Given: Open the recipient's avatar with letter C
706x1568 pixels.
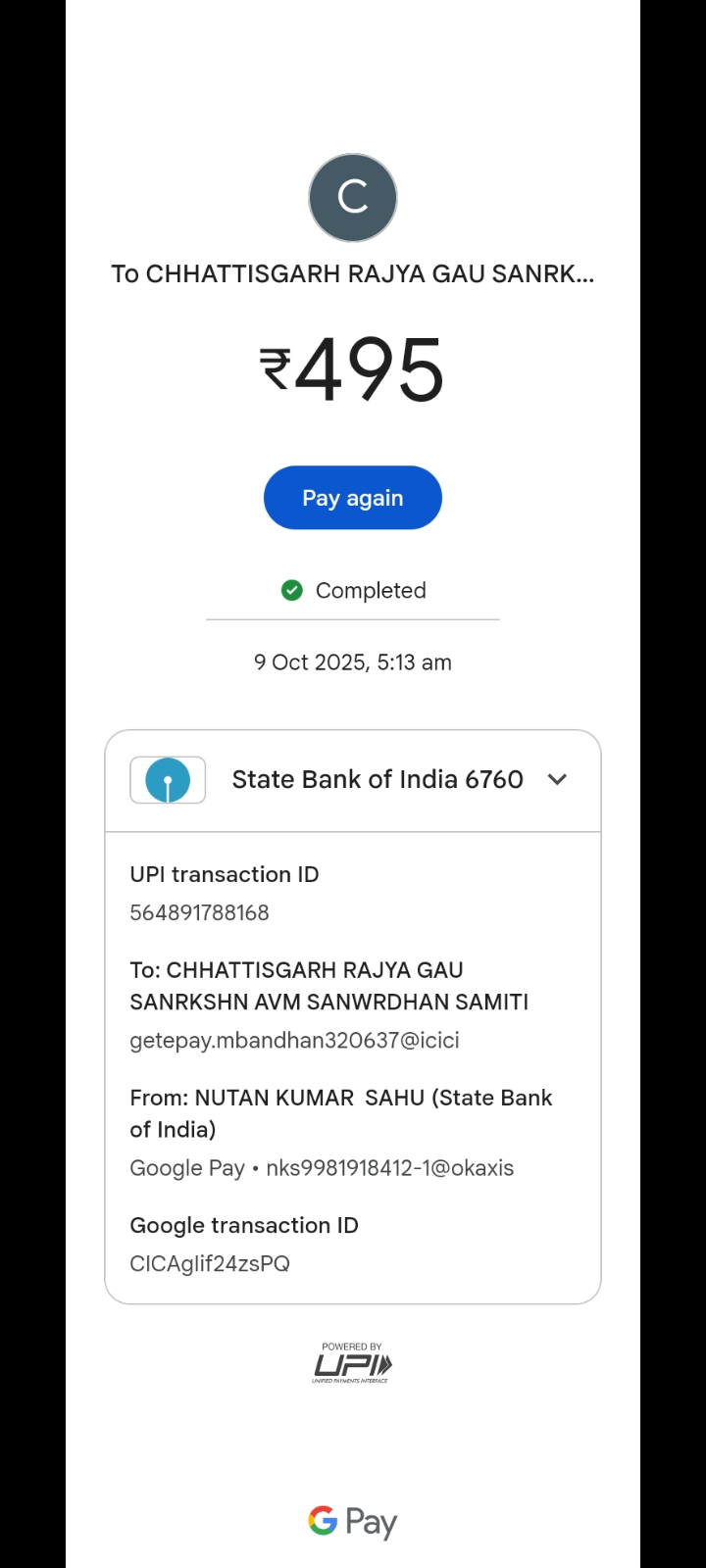Looking at the screenshot, I should [353, 197].
